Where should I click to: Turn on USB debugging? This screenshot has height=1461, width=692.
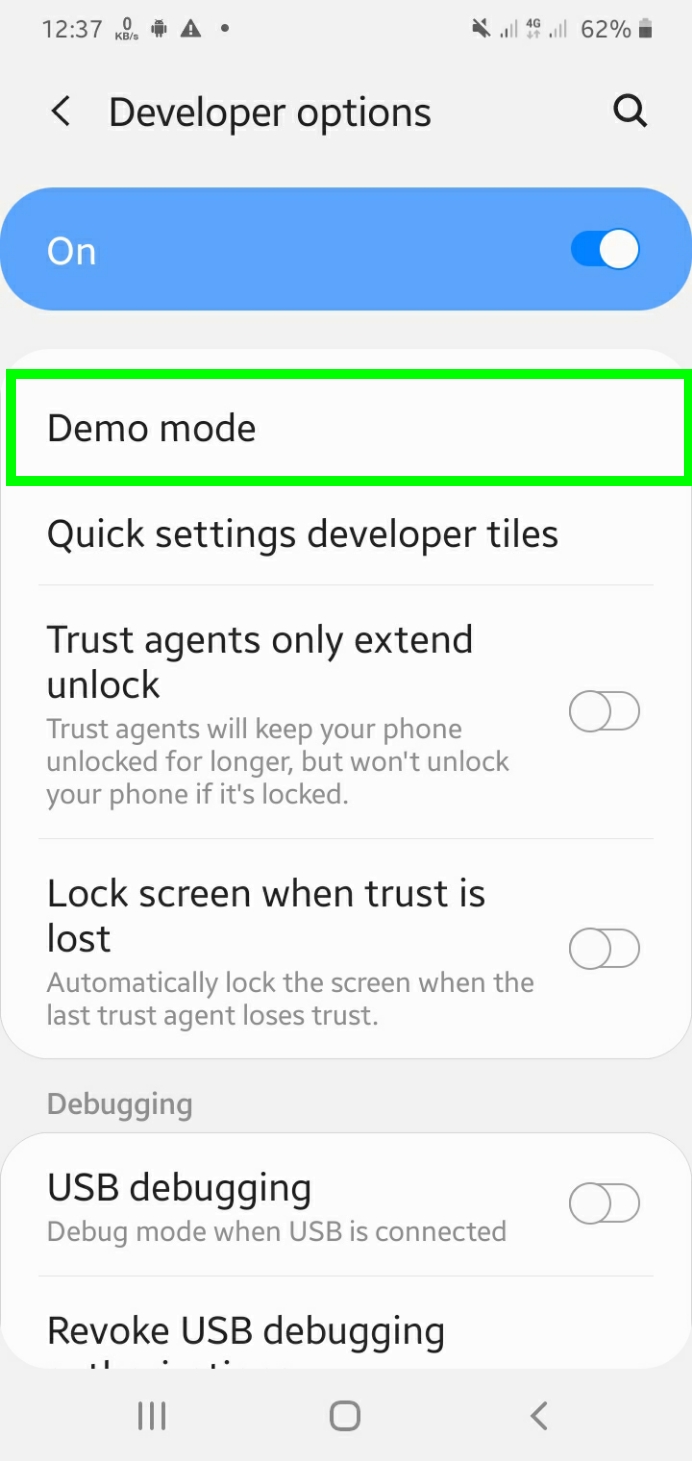tap(604, 1203)
